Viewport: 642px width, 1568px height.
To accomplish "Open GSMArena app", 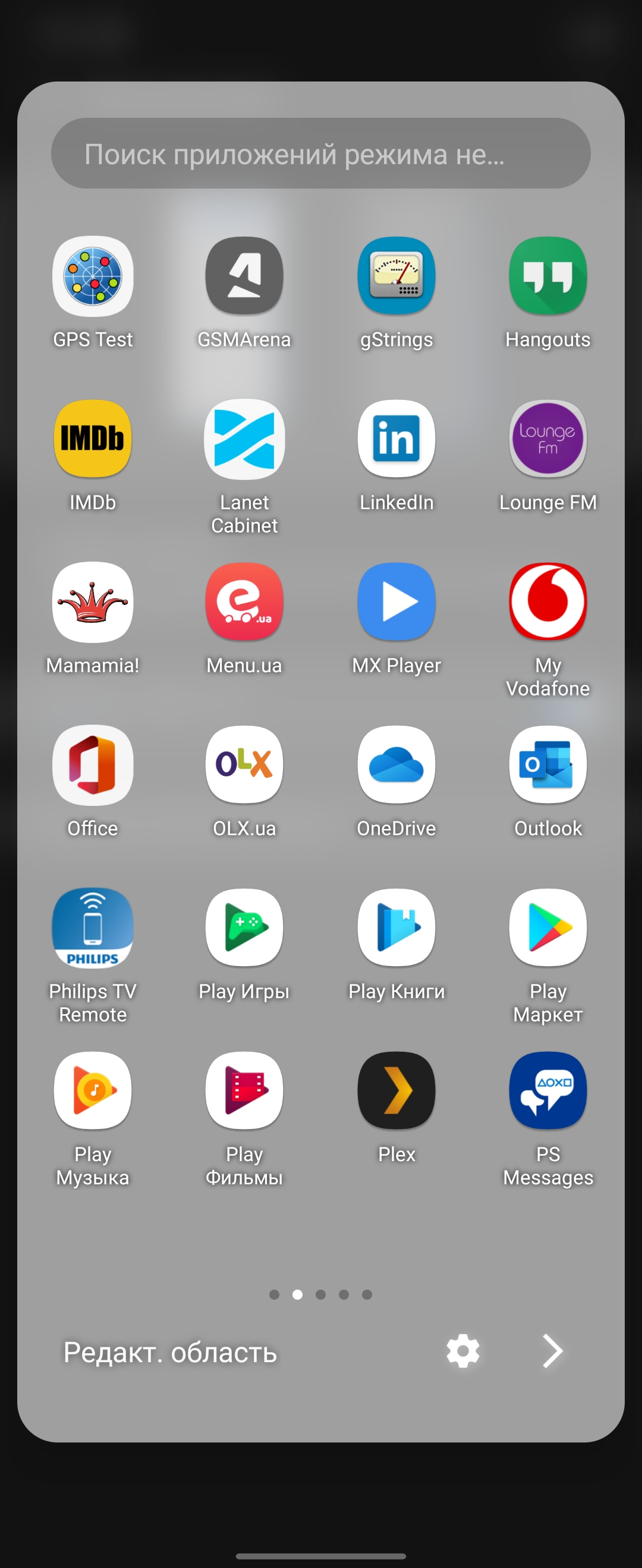I will [x=244, y=277].
